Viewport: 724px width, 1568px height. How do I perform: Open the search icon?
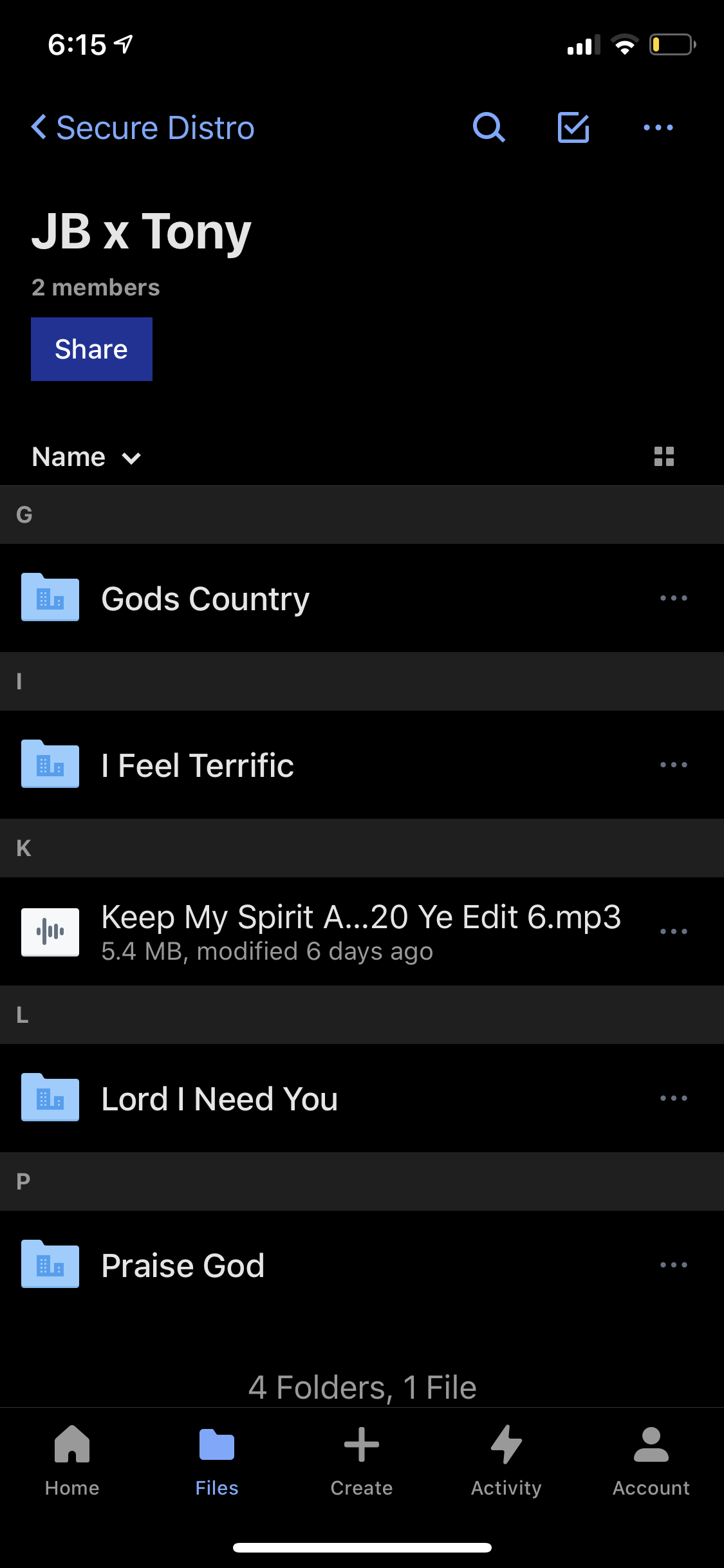(488, 127)
